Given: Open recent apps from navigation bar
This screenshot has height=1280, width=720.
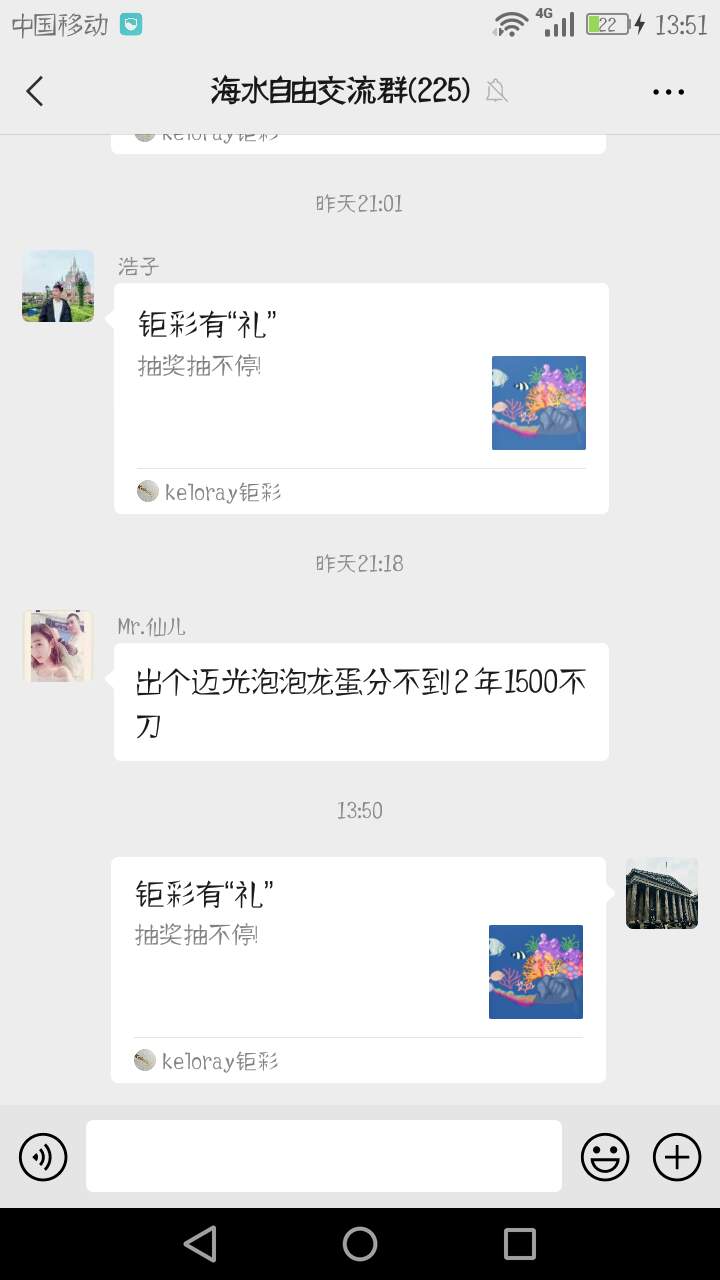Looking at the screenshot, I should 520,1244.
